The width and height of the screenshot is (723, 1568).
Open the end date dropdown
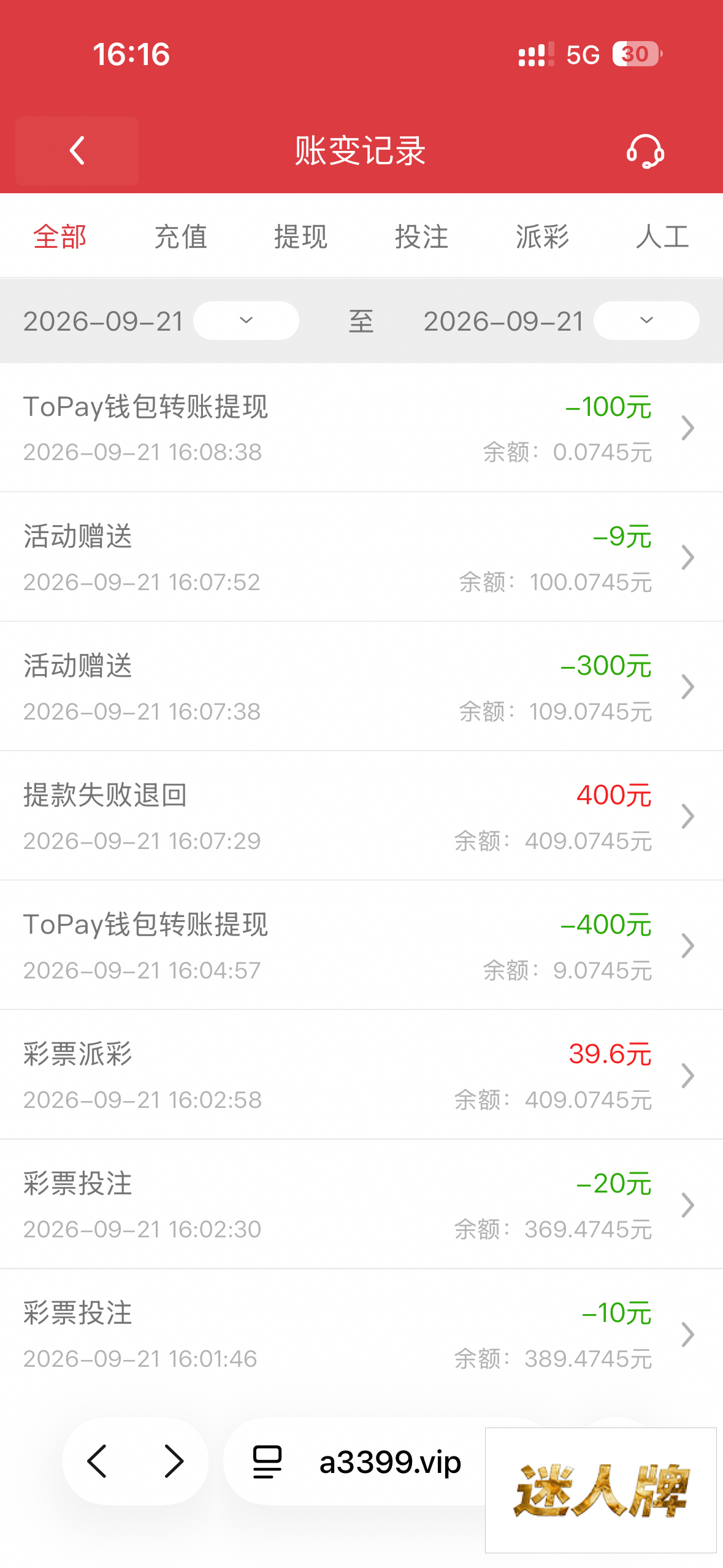(x=646, y=320)
